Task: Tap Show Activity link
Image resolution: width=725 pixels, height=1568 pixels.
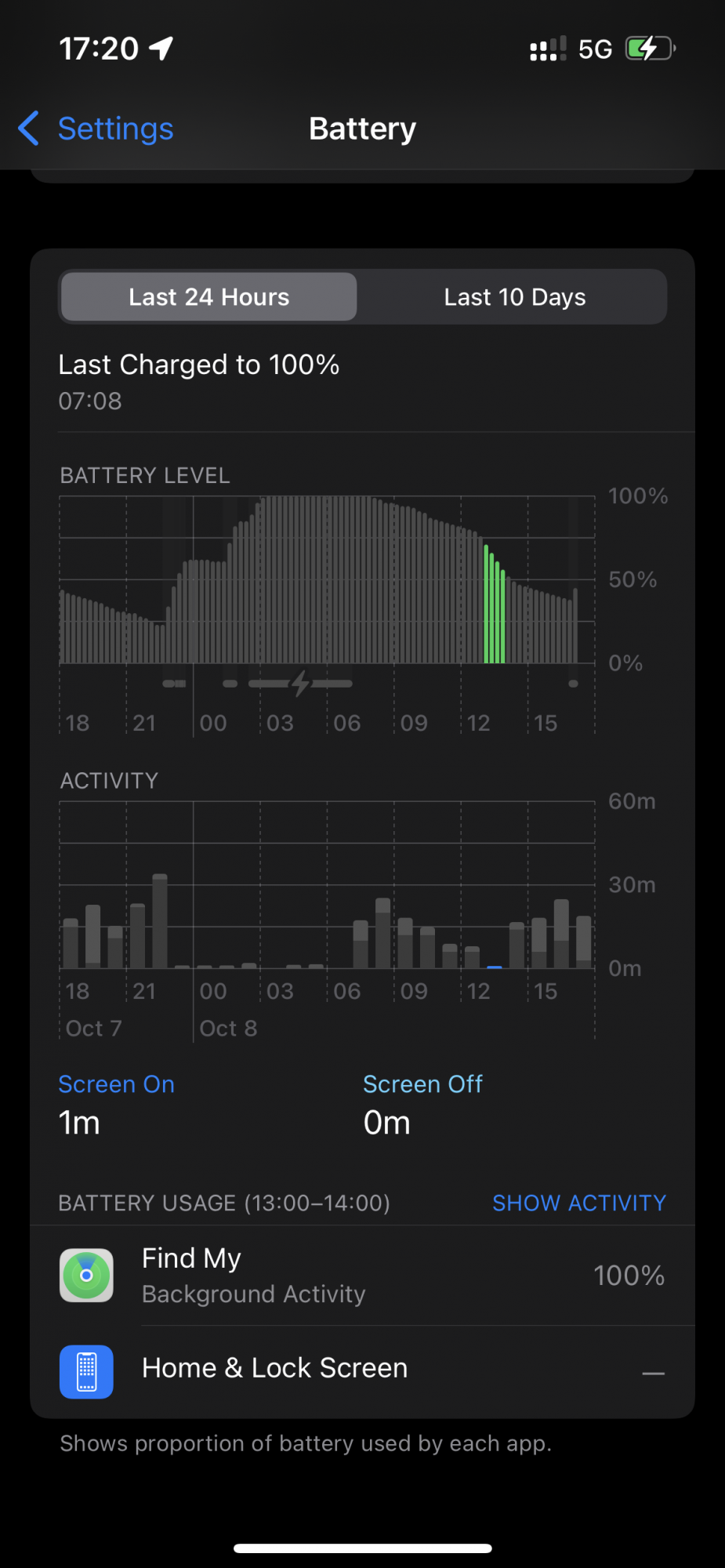Action: tap(578, 1203)
